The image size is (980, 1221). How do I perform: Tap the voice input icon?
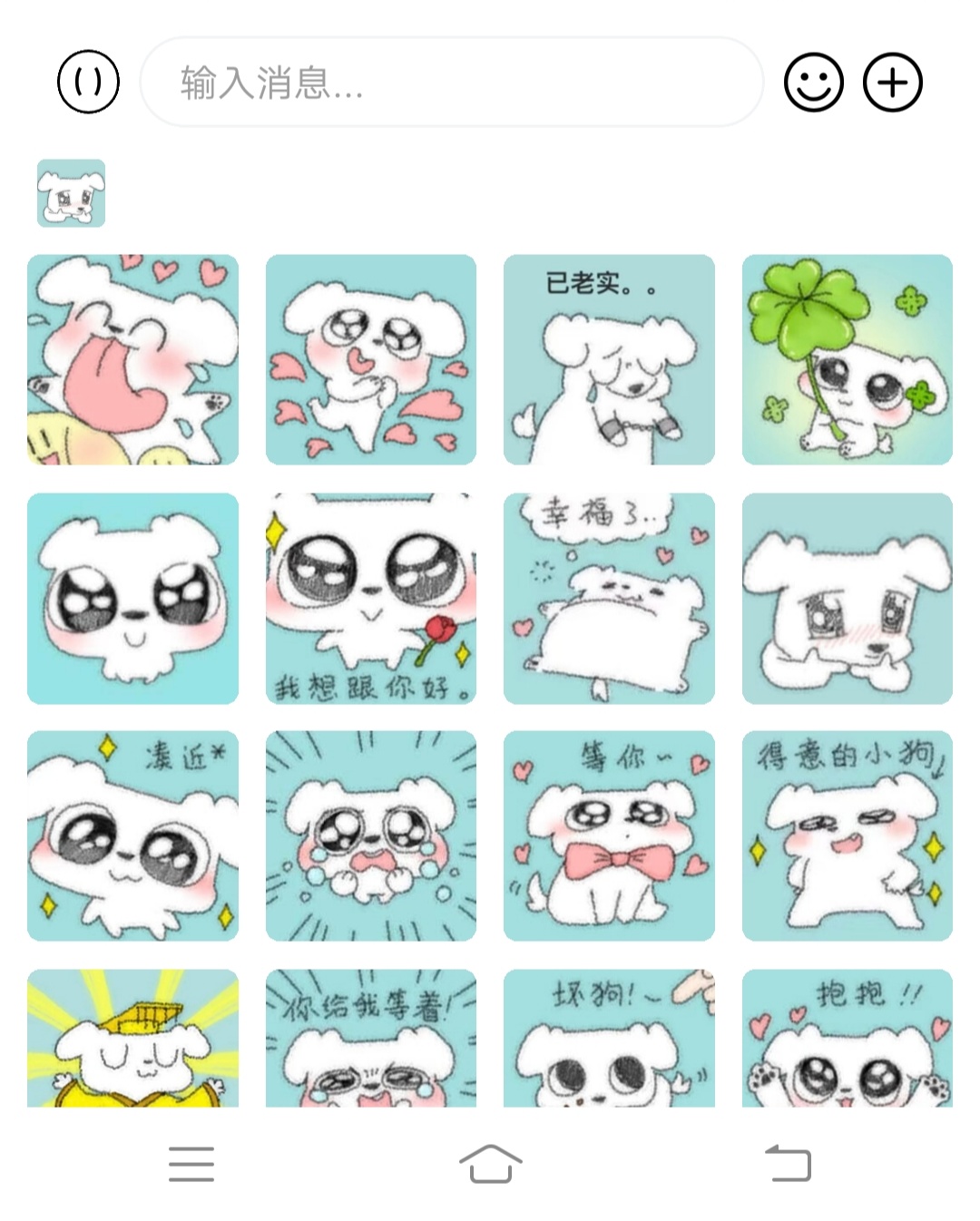coord(88,82)
